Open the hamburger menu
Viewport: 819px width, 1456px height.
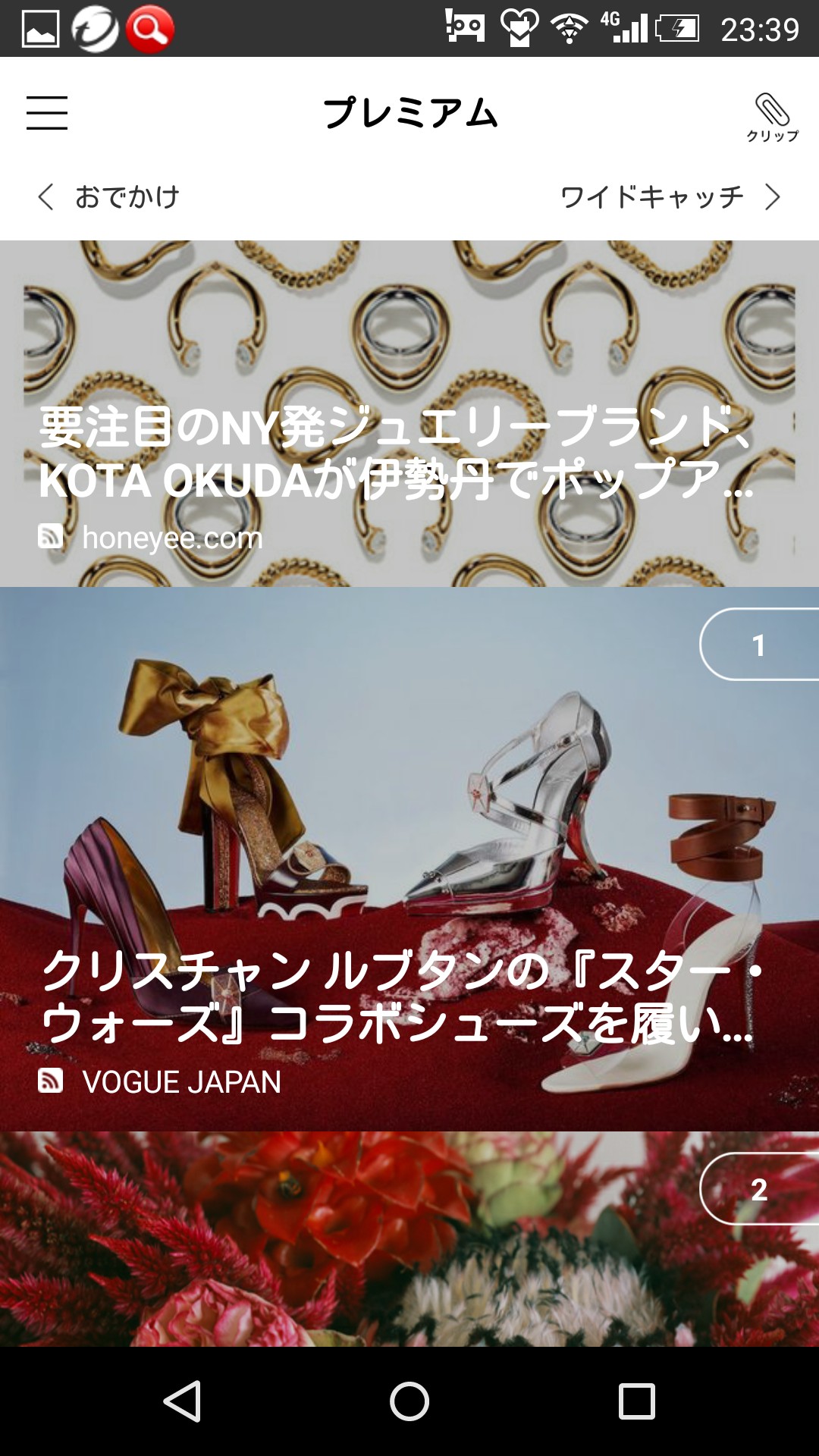point(47,113)
